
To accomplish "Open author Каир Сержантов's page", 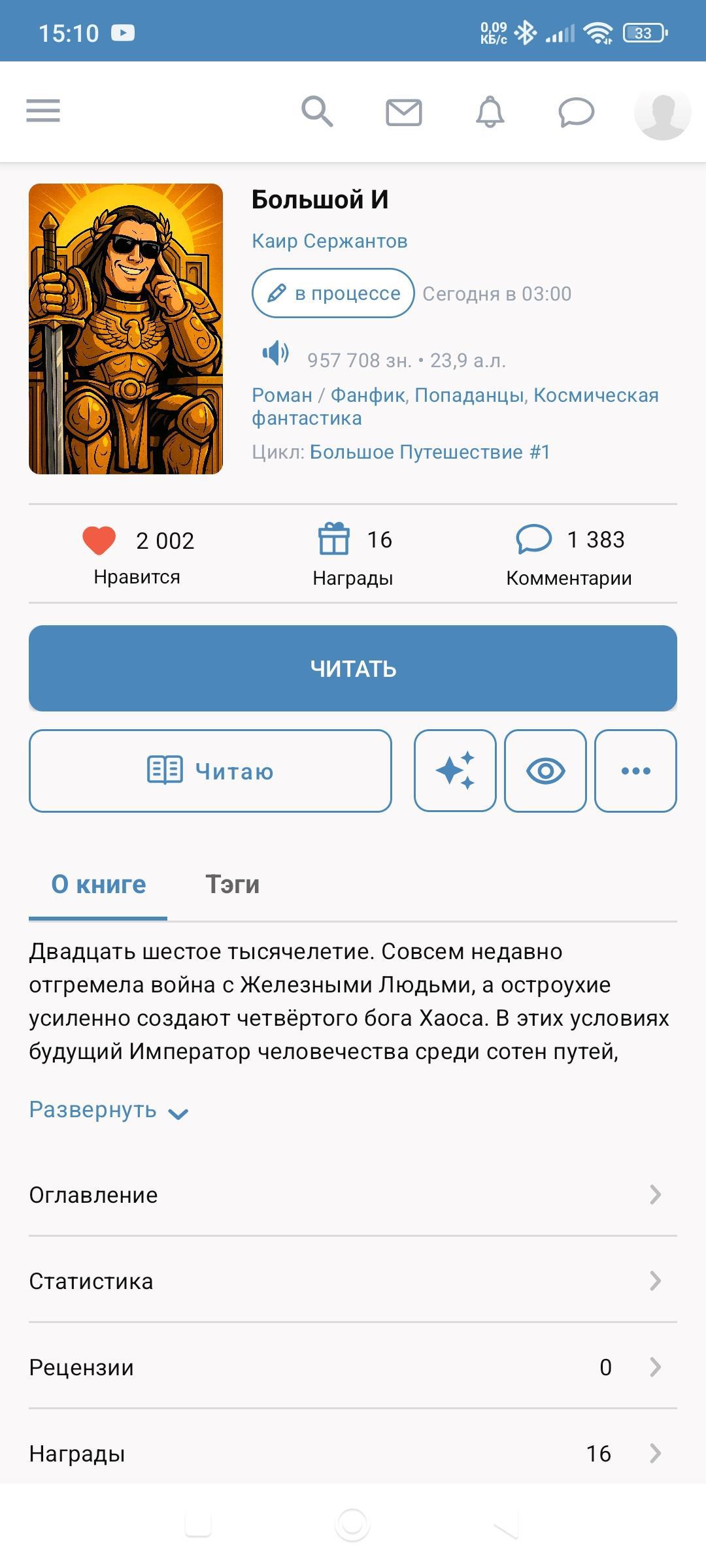I will 329,241.
